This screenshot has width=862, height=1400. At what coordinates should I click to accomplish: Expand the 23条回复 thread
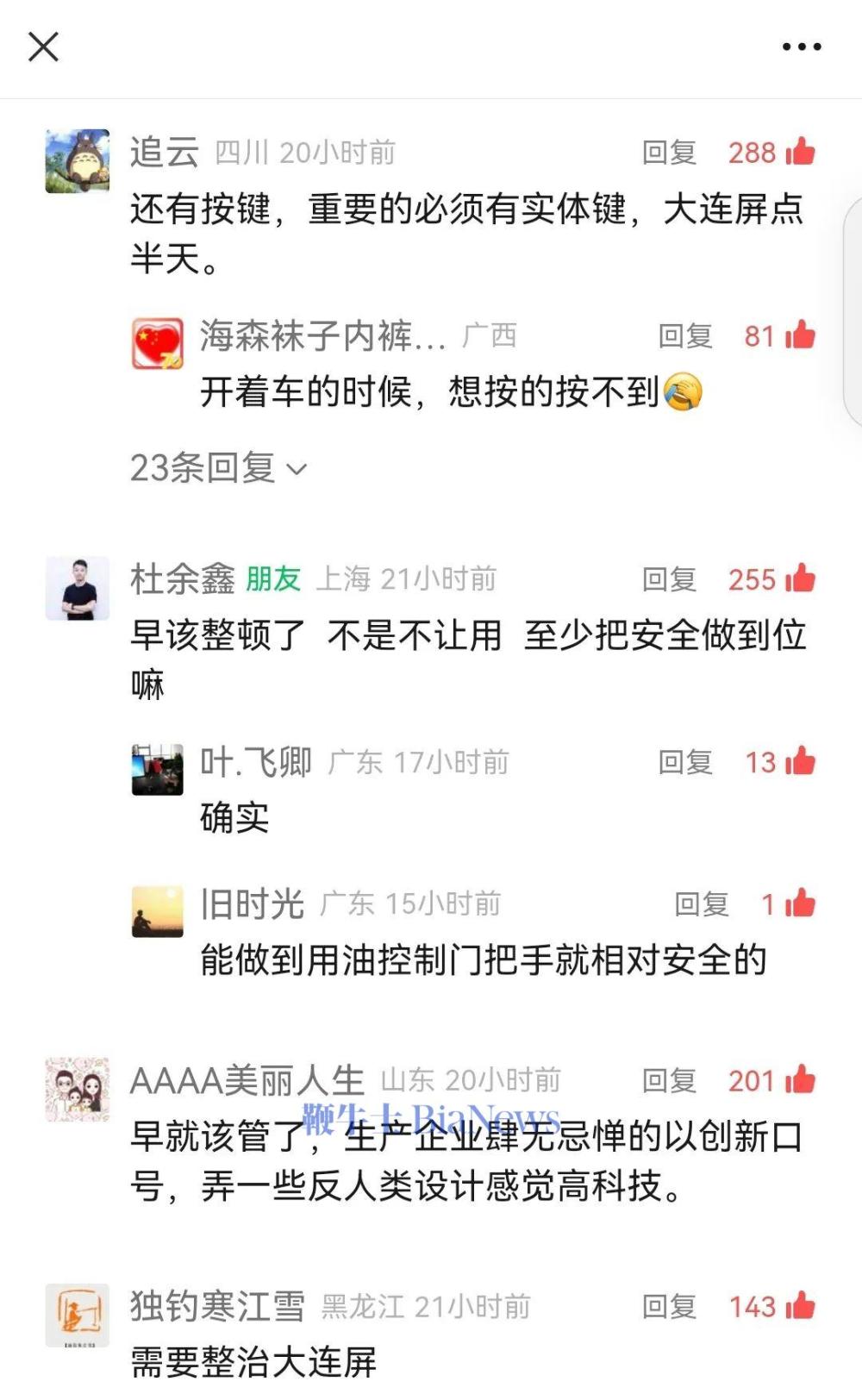(x=218, y=468)
